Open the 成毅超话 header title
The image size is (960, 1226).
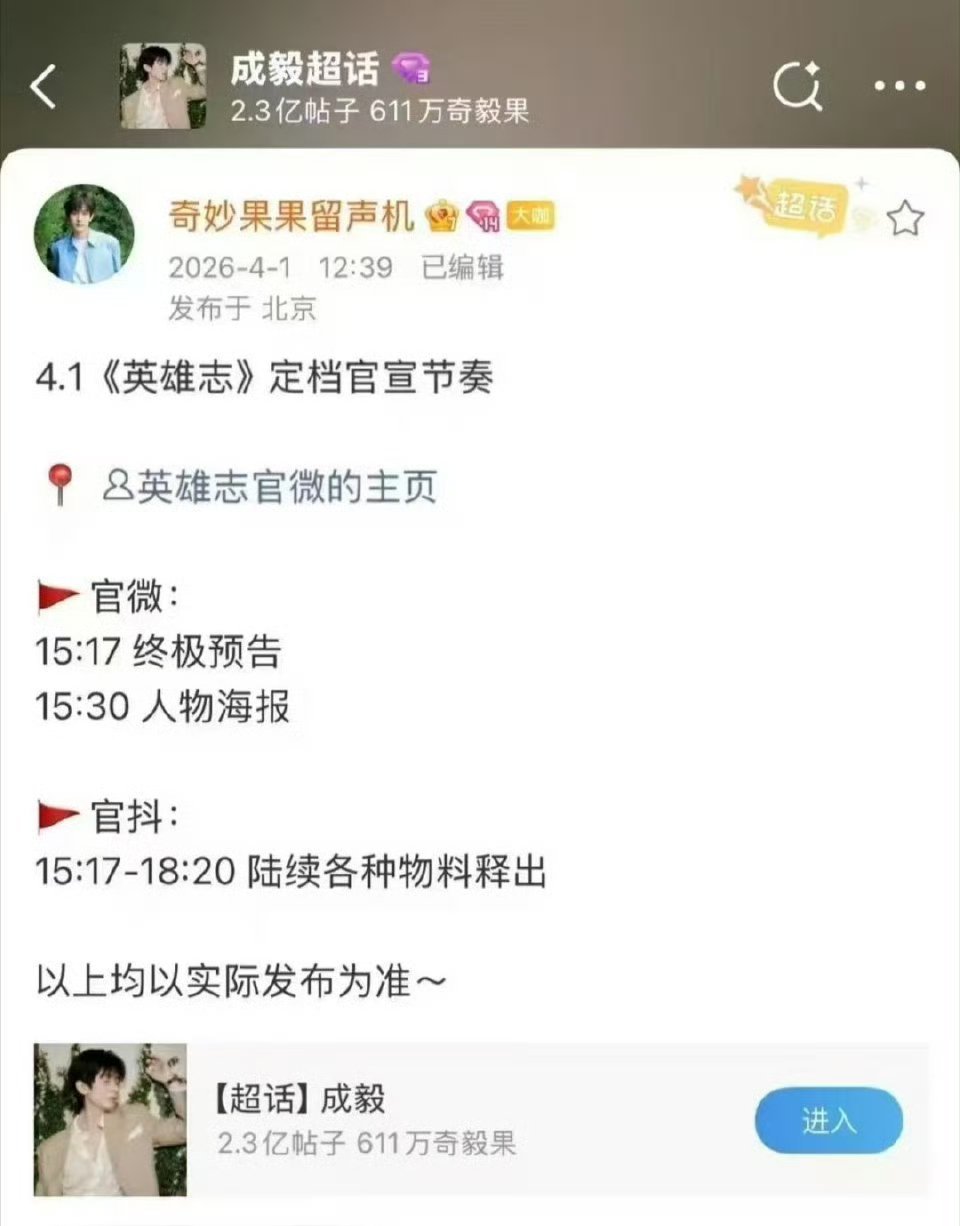(x=303, y=66)
